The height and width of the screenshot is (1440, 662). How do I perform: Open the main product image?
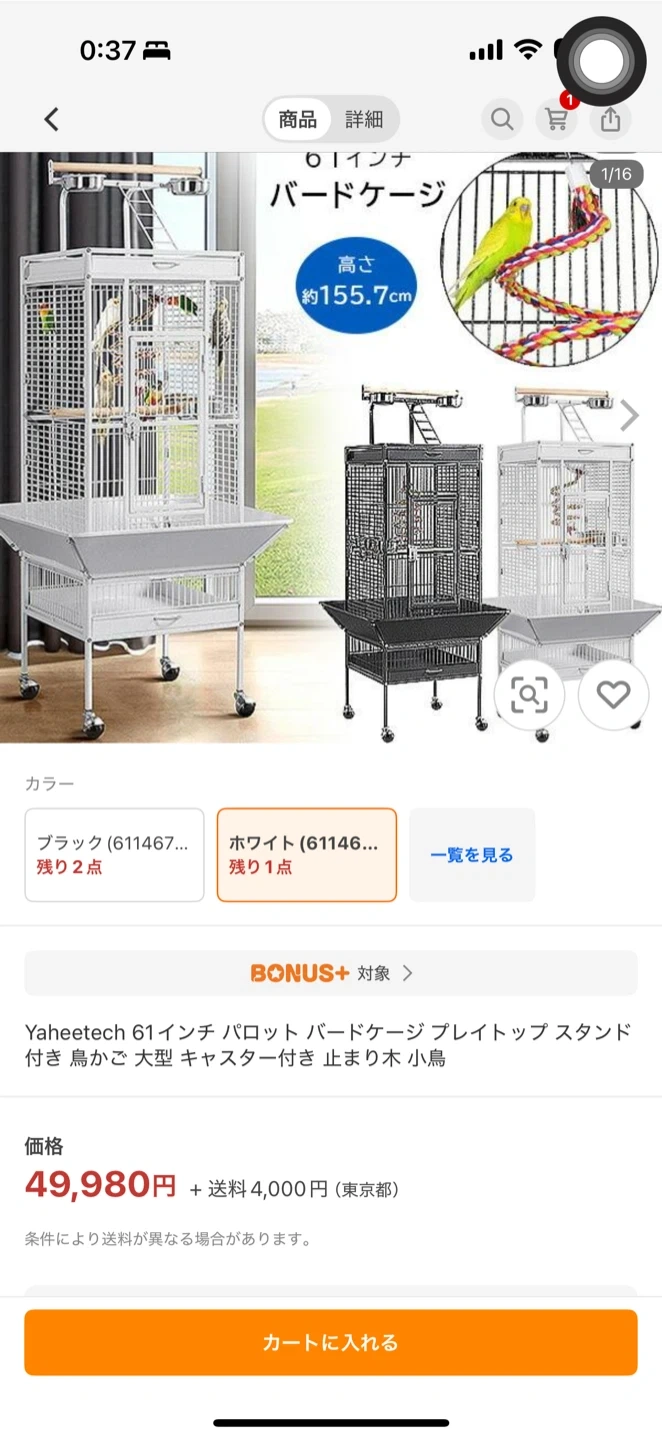pos(250,450)
